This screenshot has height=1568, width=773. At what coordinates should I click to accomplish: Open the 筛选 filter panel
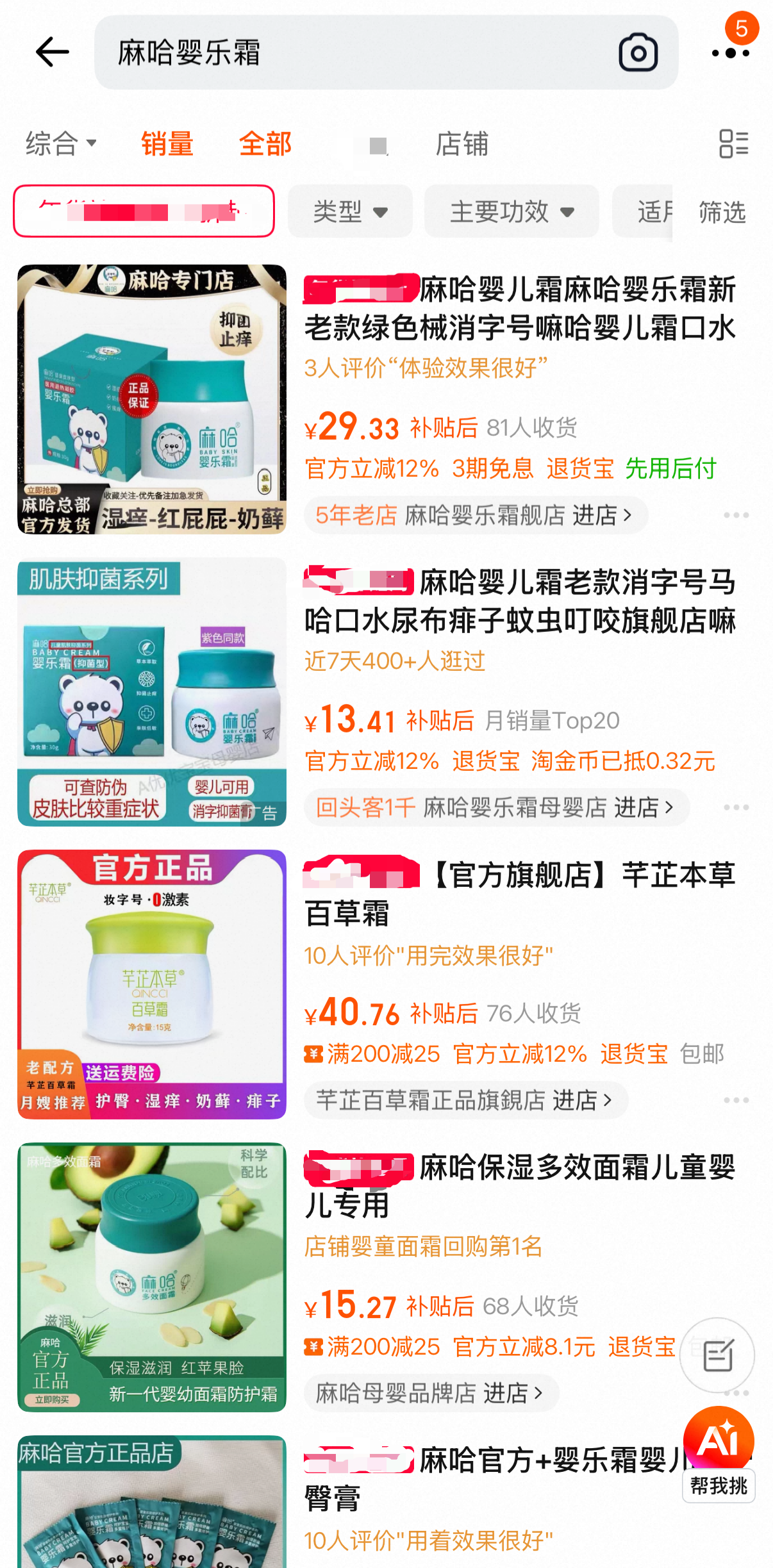pos(722,212)
